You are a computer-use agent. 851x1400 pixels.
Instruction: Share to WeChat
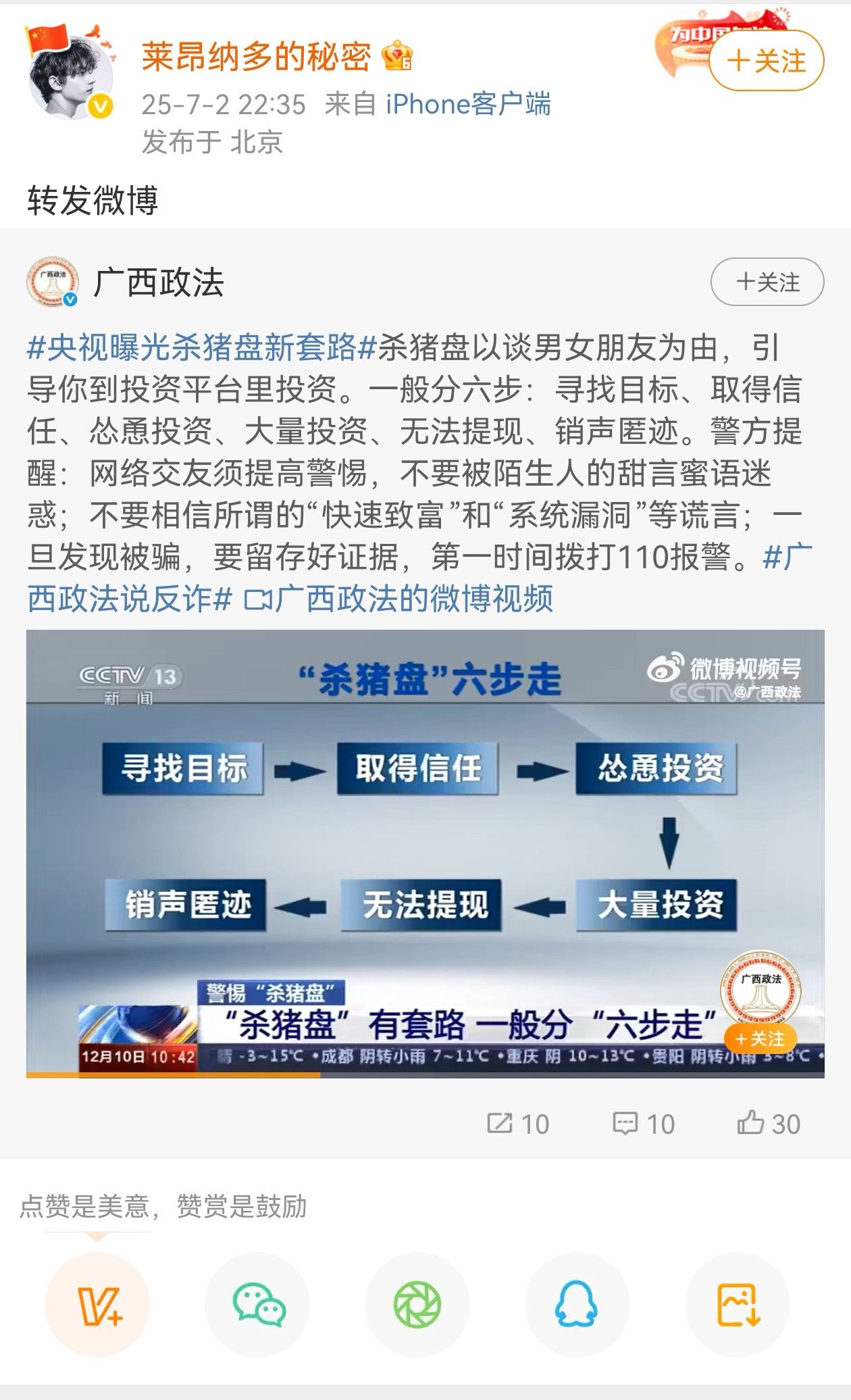(x=257, y=1305)
